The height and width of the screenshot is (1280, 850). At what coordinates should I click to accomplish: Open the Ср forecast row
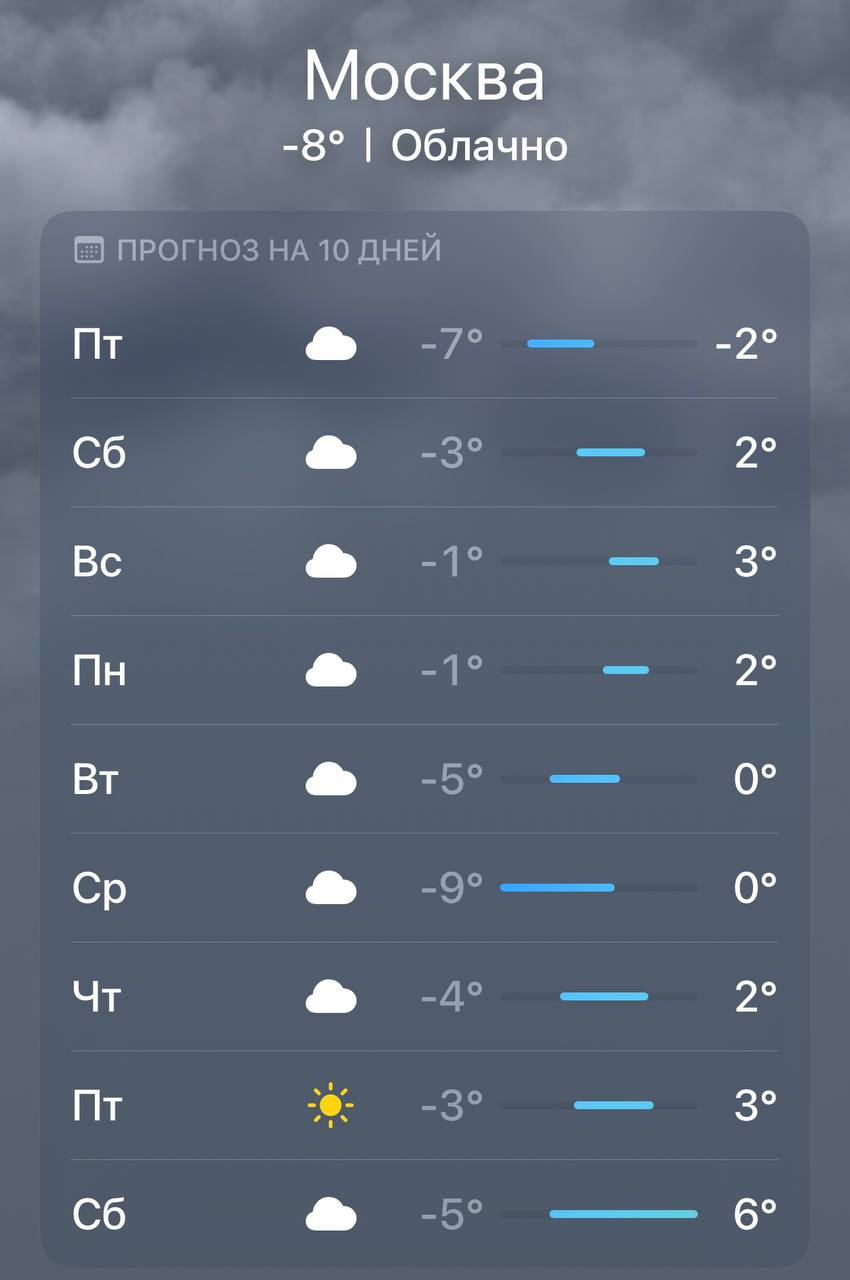(424, 887)
